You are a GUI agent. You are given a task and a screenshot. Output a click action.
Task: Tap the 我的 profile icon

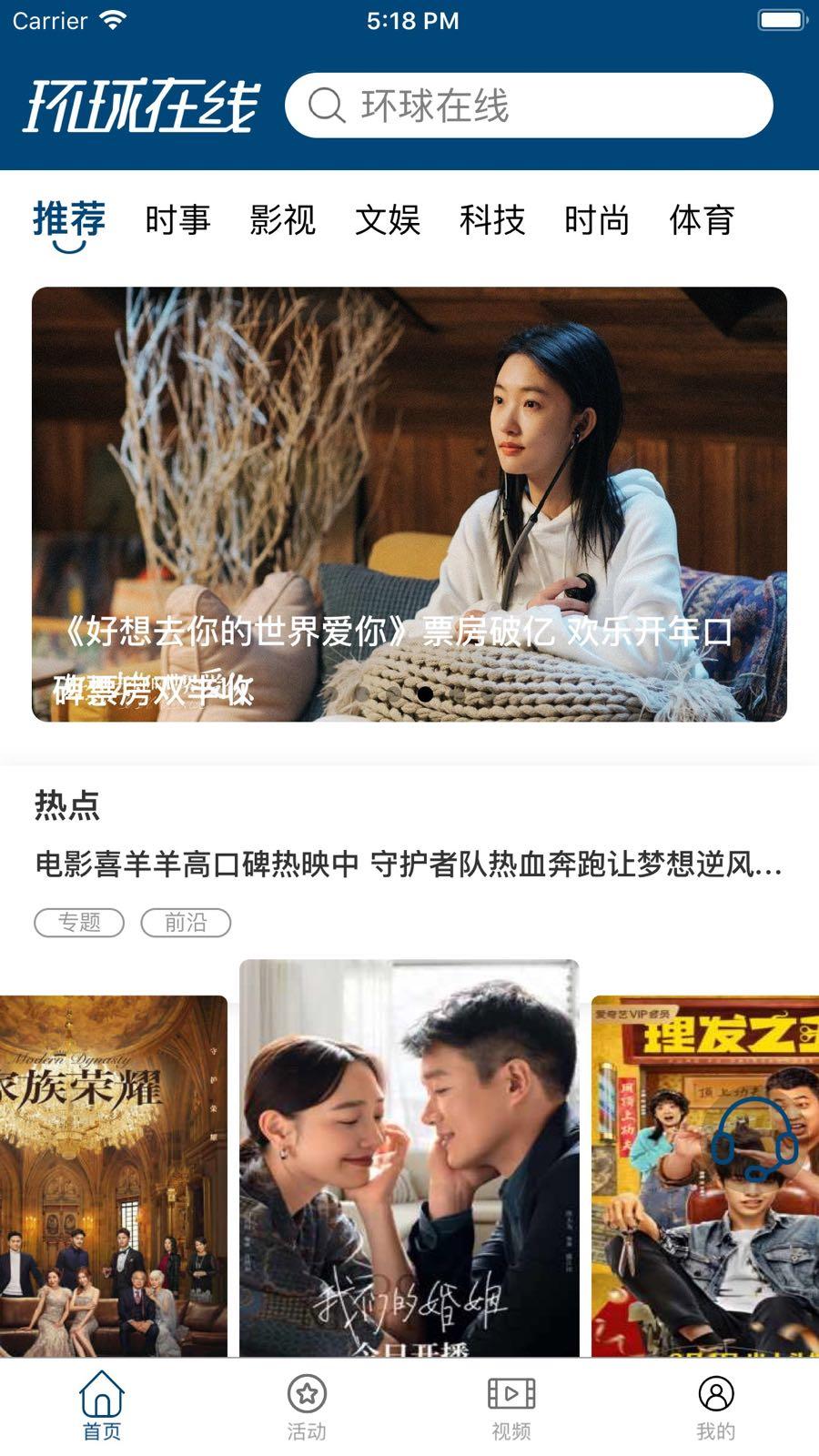(x=715, y=1392)
